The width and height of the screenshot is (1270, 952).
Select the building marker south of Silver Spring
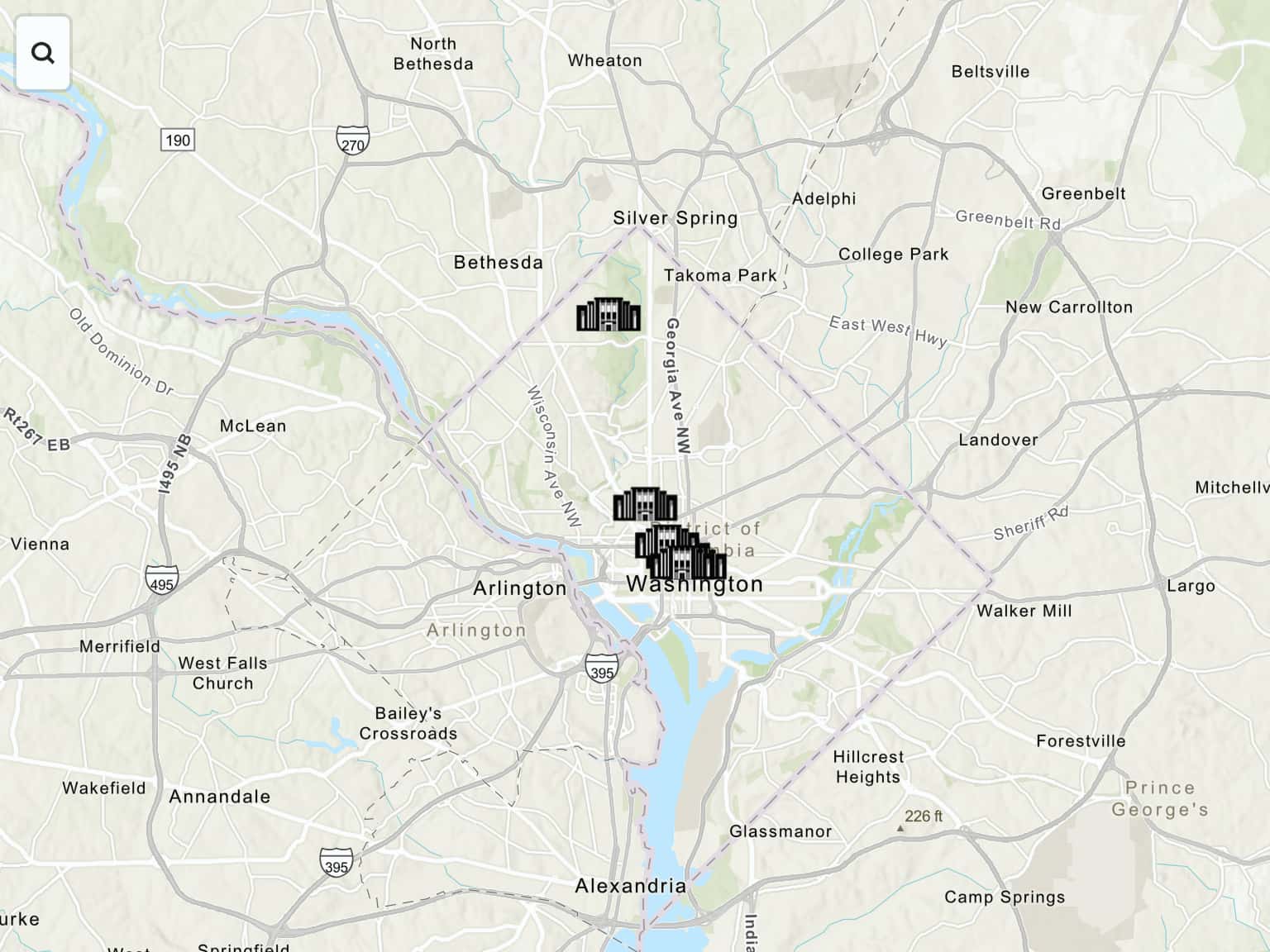pos(609,315)
